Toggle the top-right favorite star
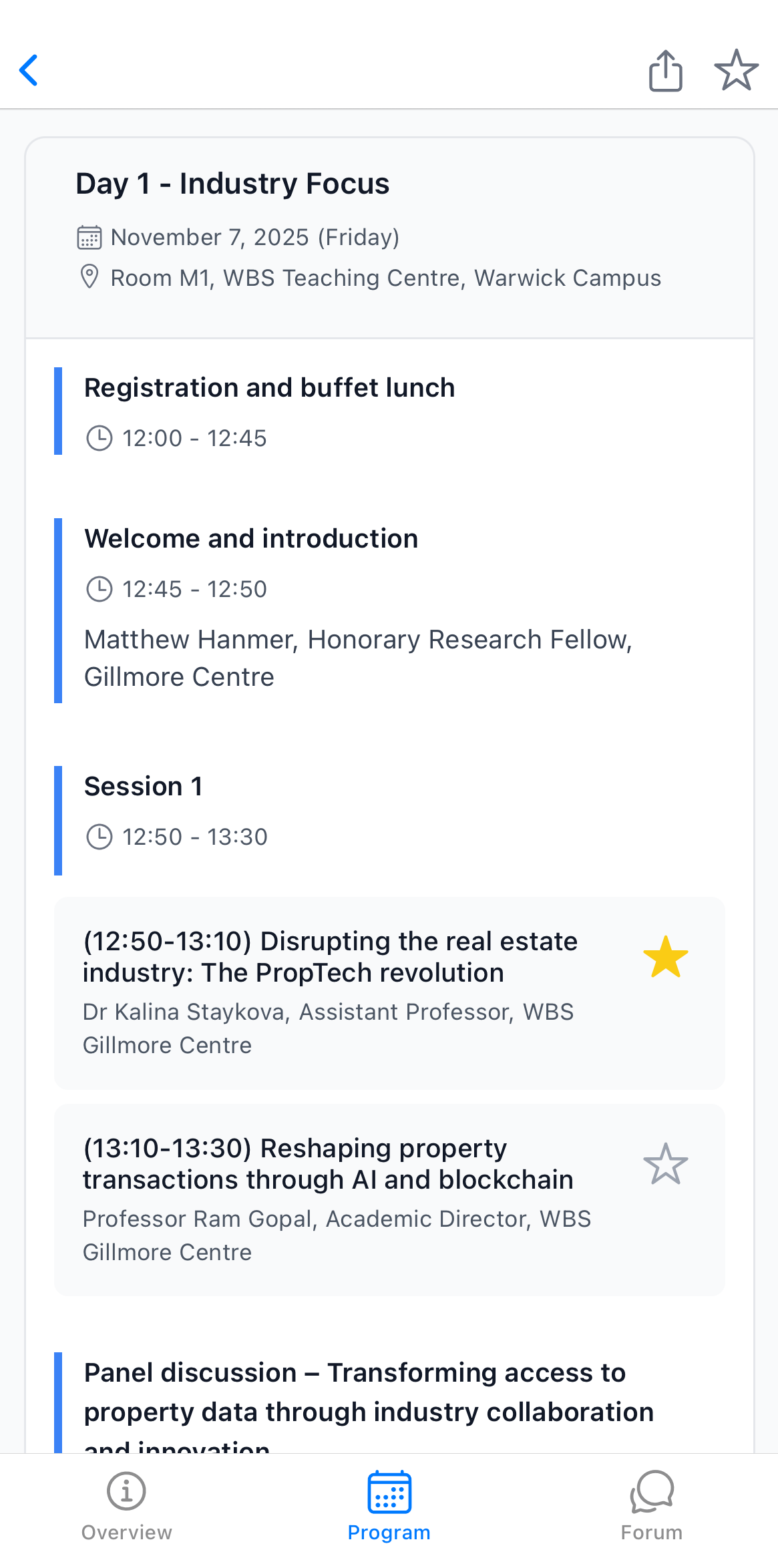Image resolution: width=778 pixels, height=1568 pixels. click(736, 70)
